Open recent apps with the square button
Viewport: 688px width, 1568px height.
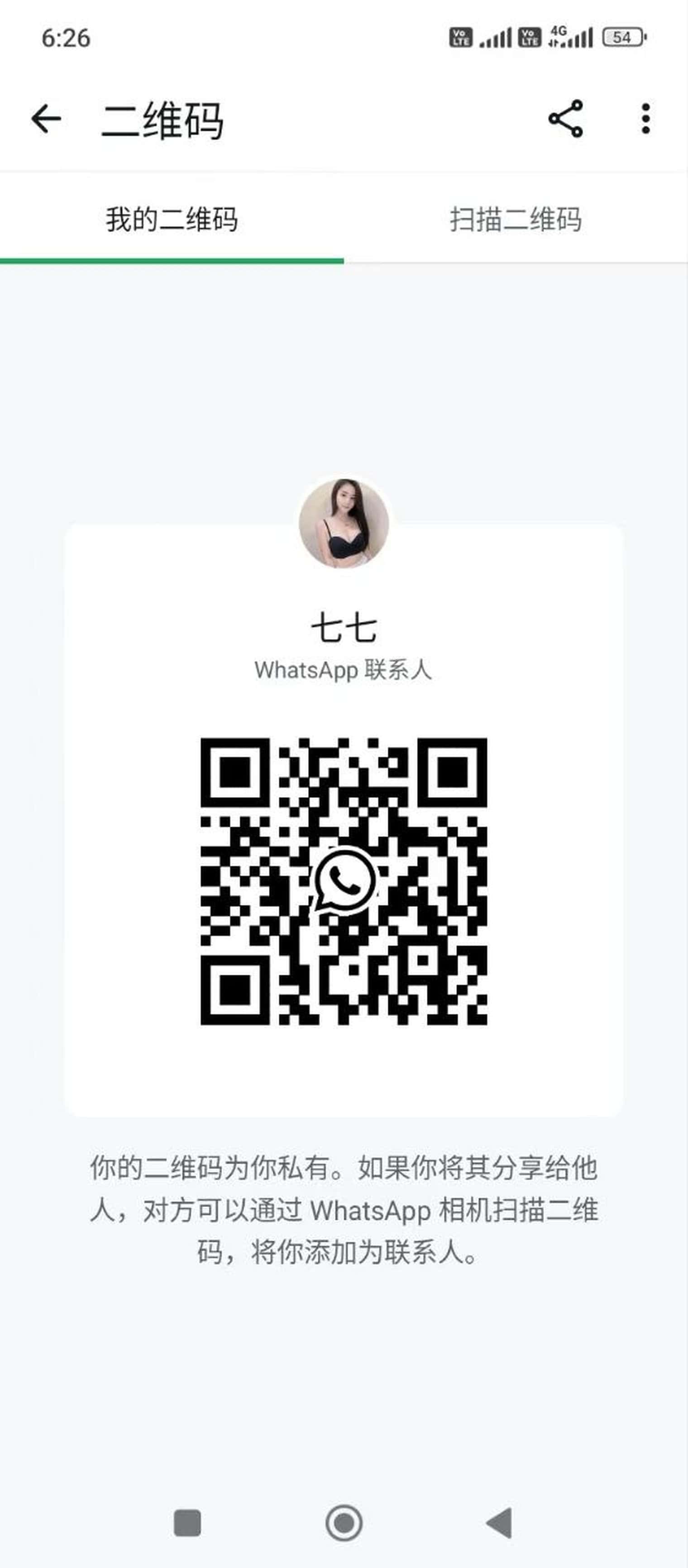(x=187, y=1522)
